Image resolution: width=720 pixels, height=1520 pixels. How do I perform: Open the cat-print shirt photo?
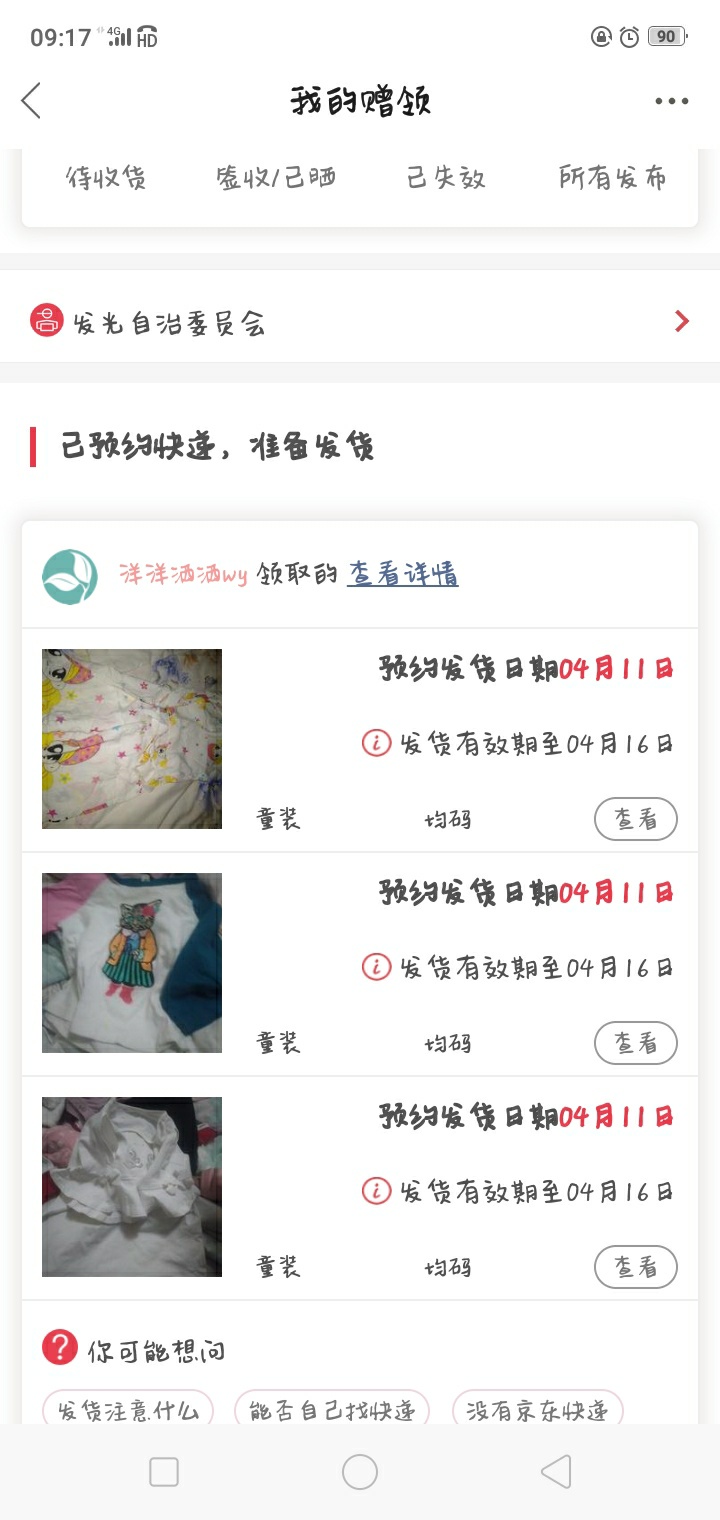point(132,963)
